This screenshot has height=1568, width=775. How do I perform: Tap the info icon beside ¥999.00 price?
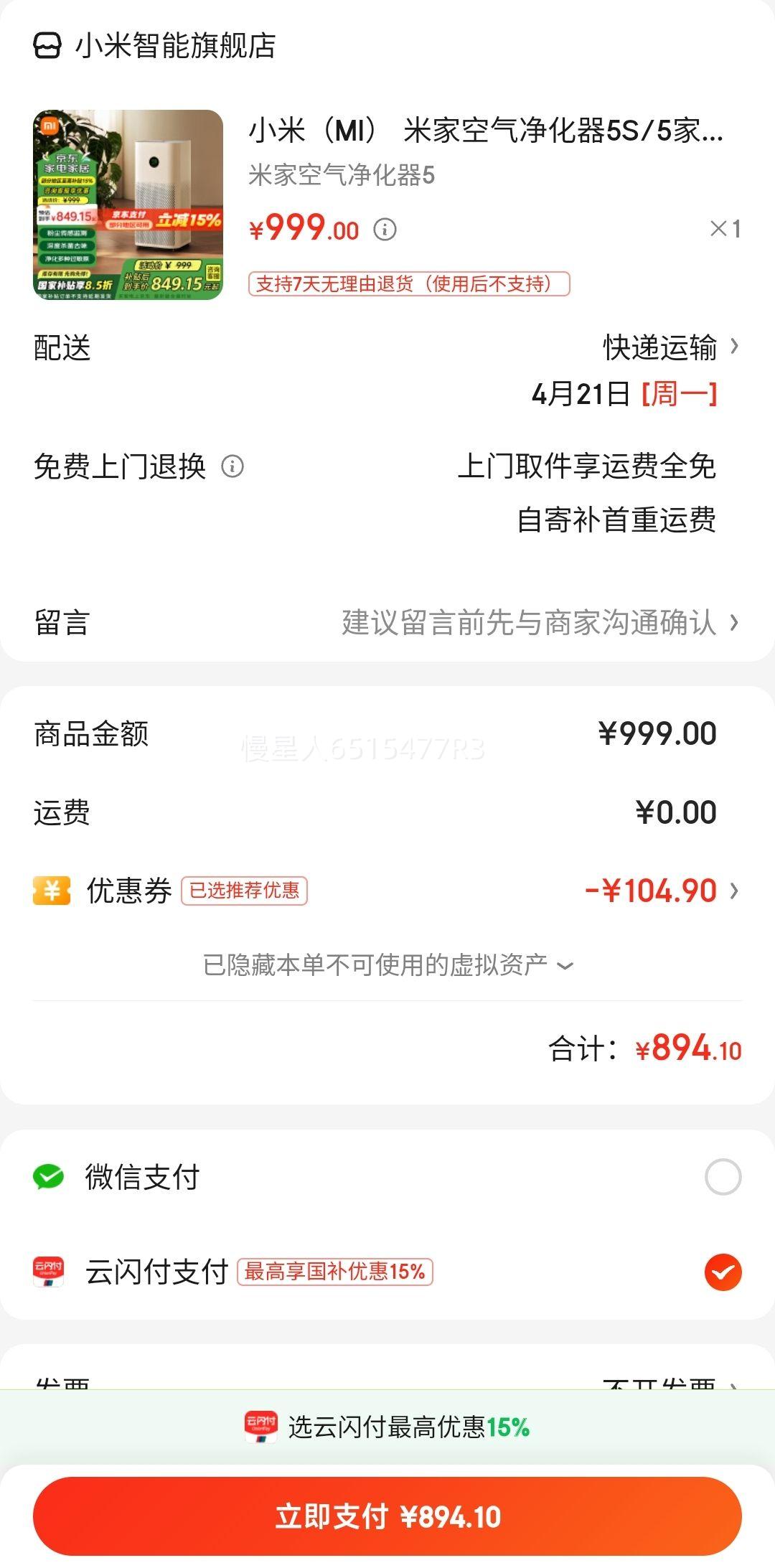pyautogui.click(x=385, y=230)
